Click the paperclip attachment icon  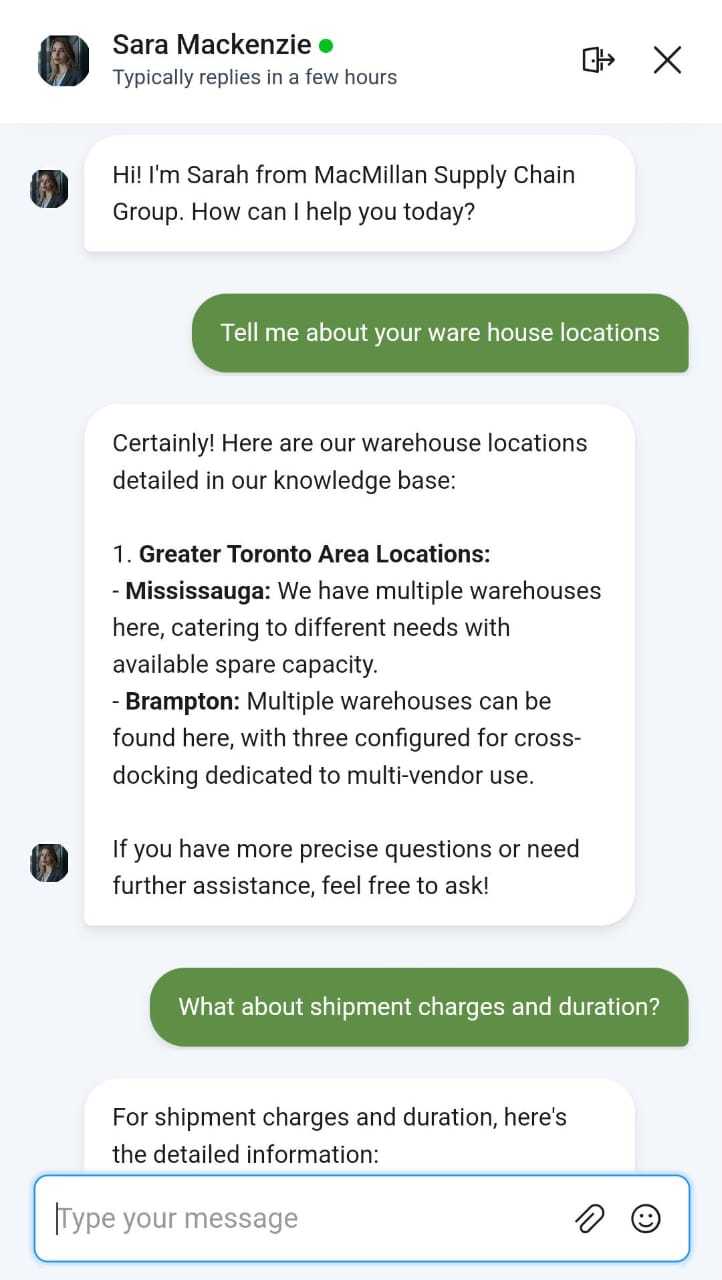[x=590, y=1218]
